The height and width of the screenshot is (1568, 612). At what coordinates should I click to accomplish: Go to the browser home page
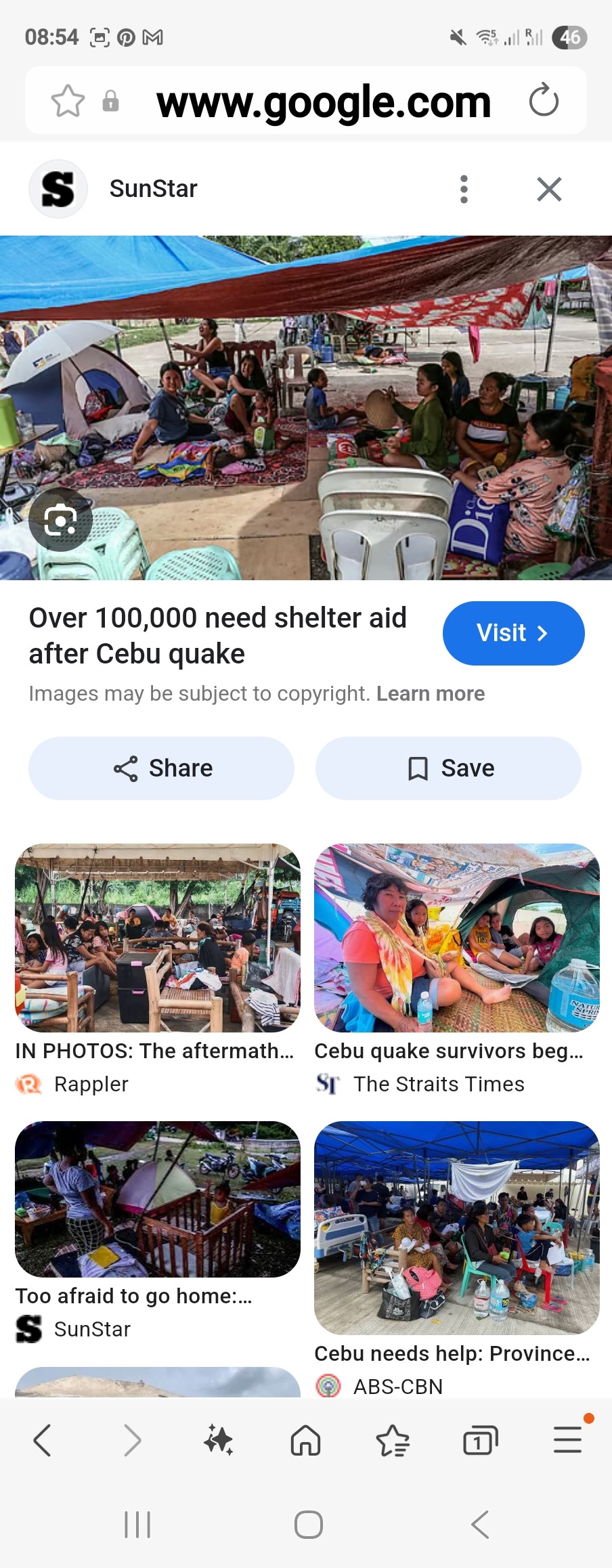coord(305,1439)
